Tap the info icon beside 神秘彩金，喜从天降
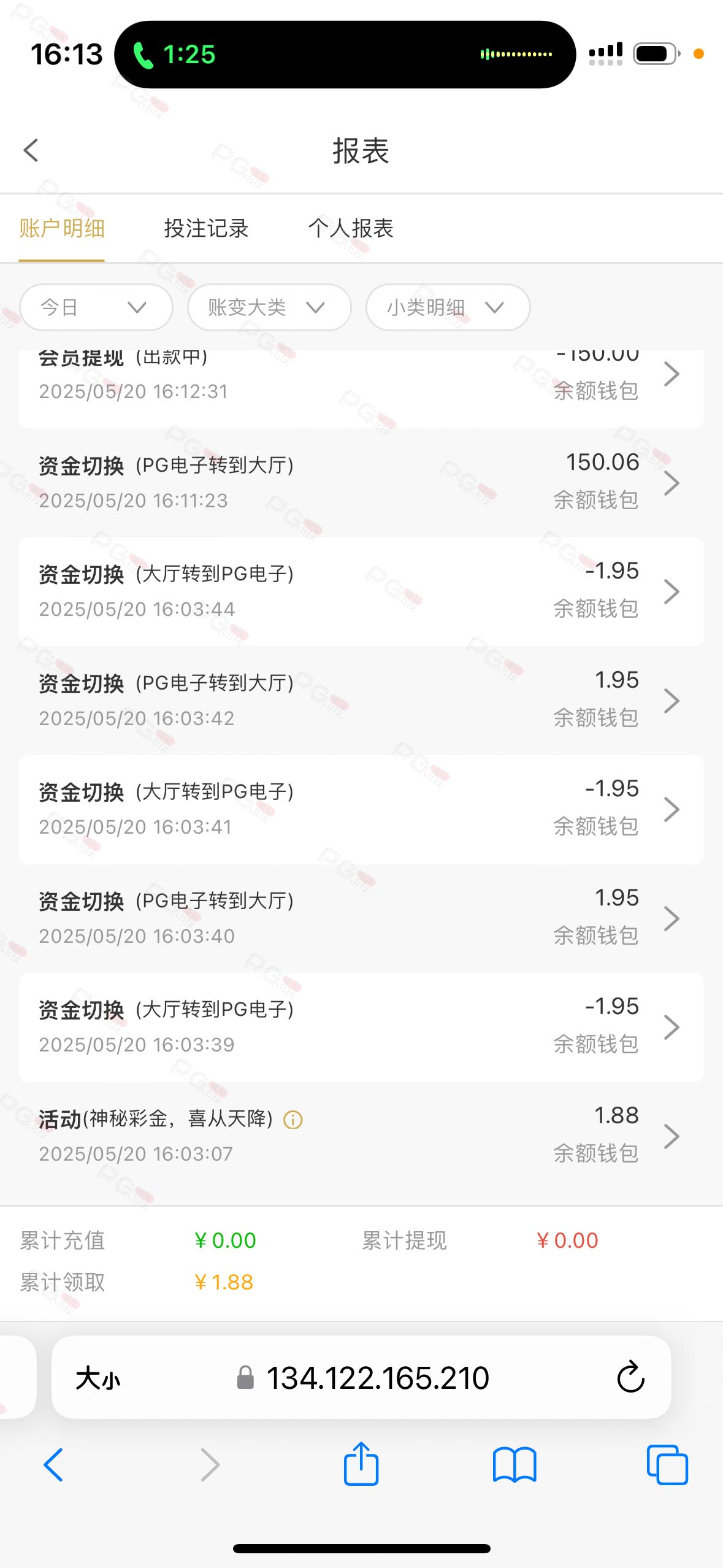 click(x=293, y=1120)
